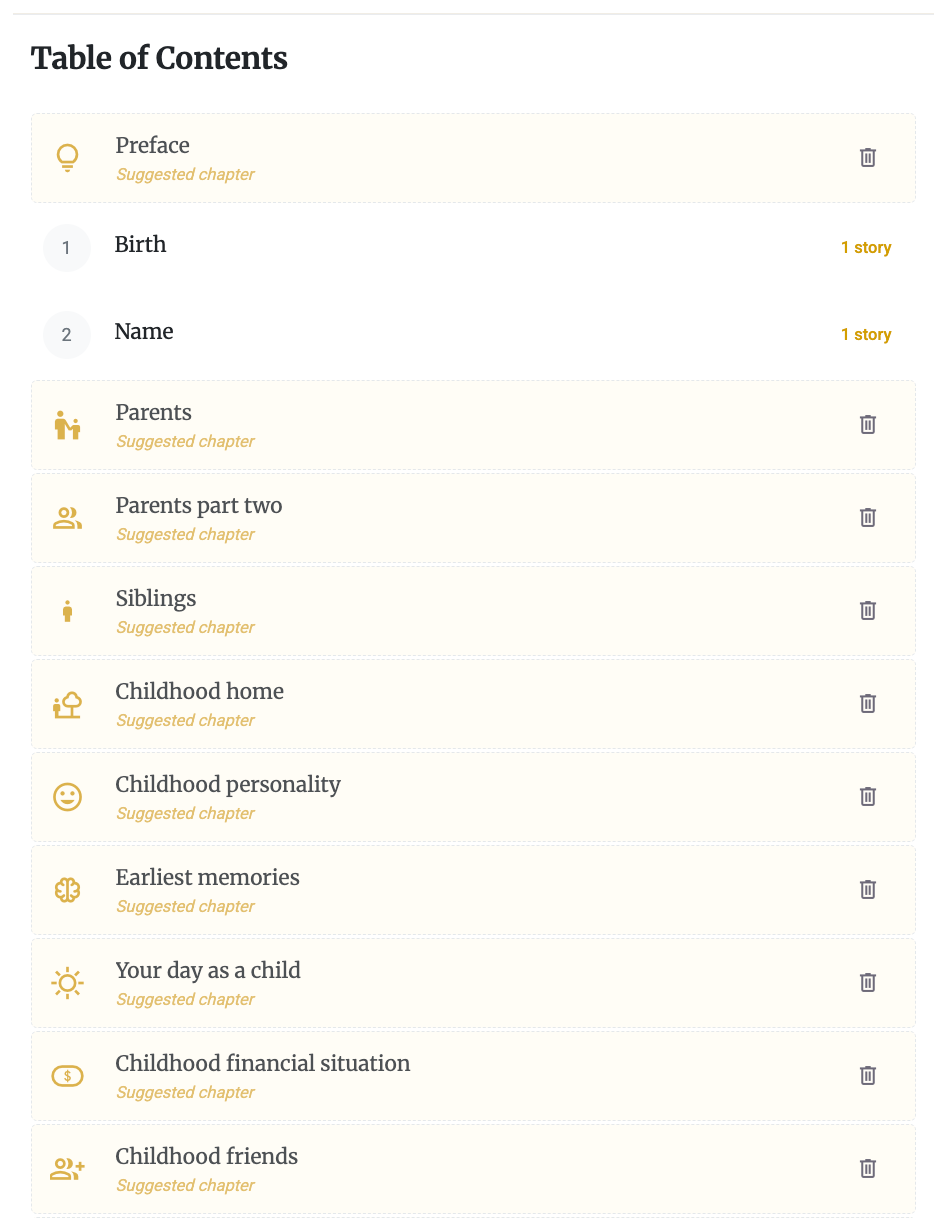Choose the Parents part two suggestion
Image resolution: width=942 pixels, height=1218 pixels.
coord(199,506)
